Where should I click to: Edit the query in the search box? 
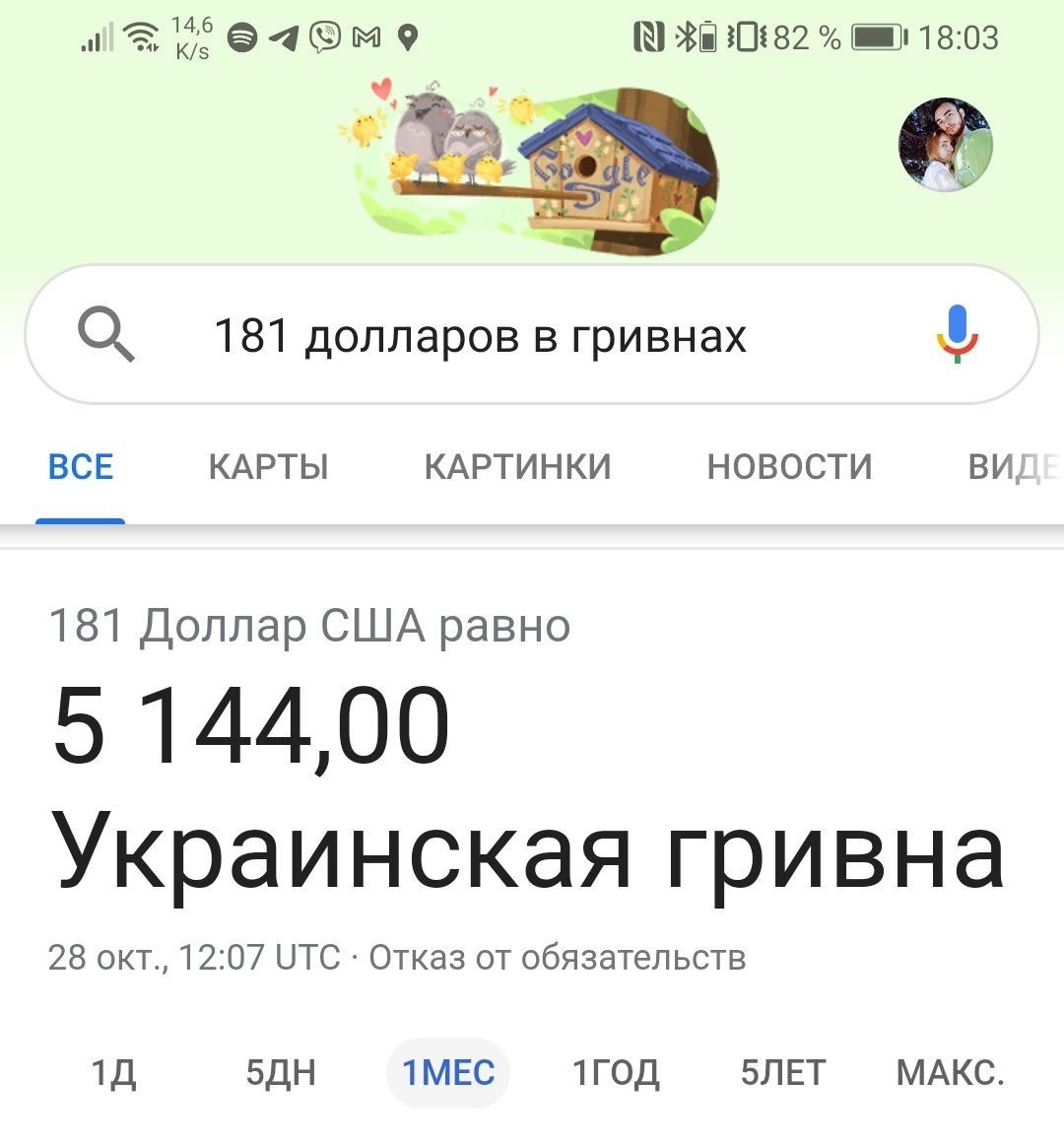click(480, 336)
